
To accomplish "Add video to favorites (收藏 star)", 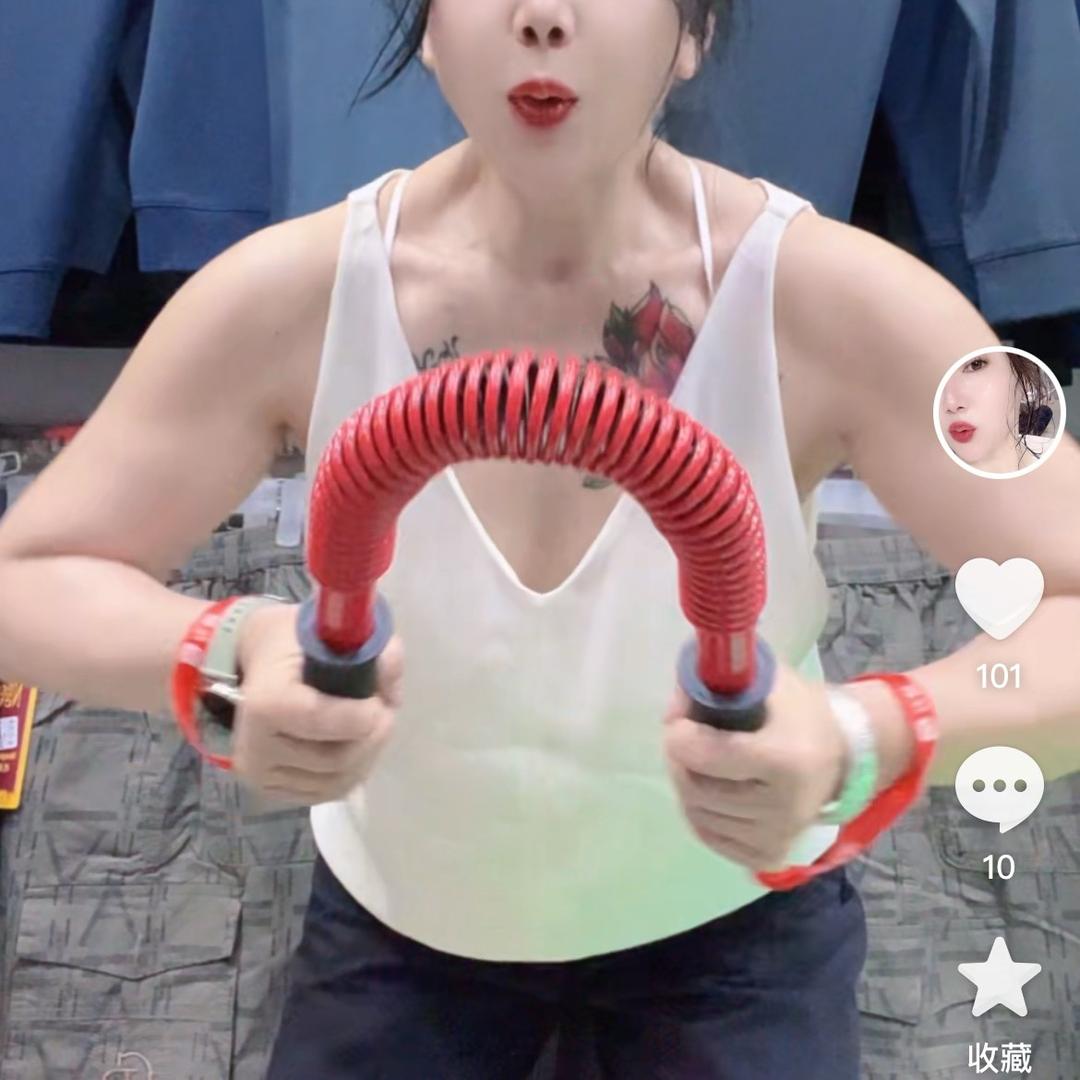I will [999, 977].
